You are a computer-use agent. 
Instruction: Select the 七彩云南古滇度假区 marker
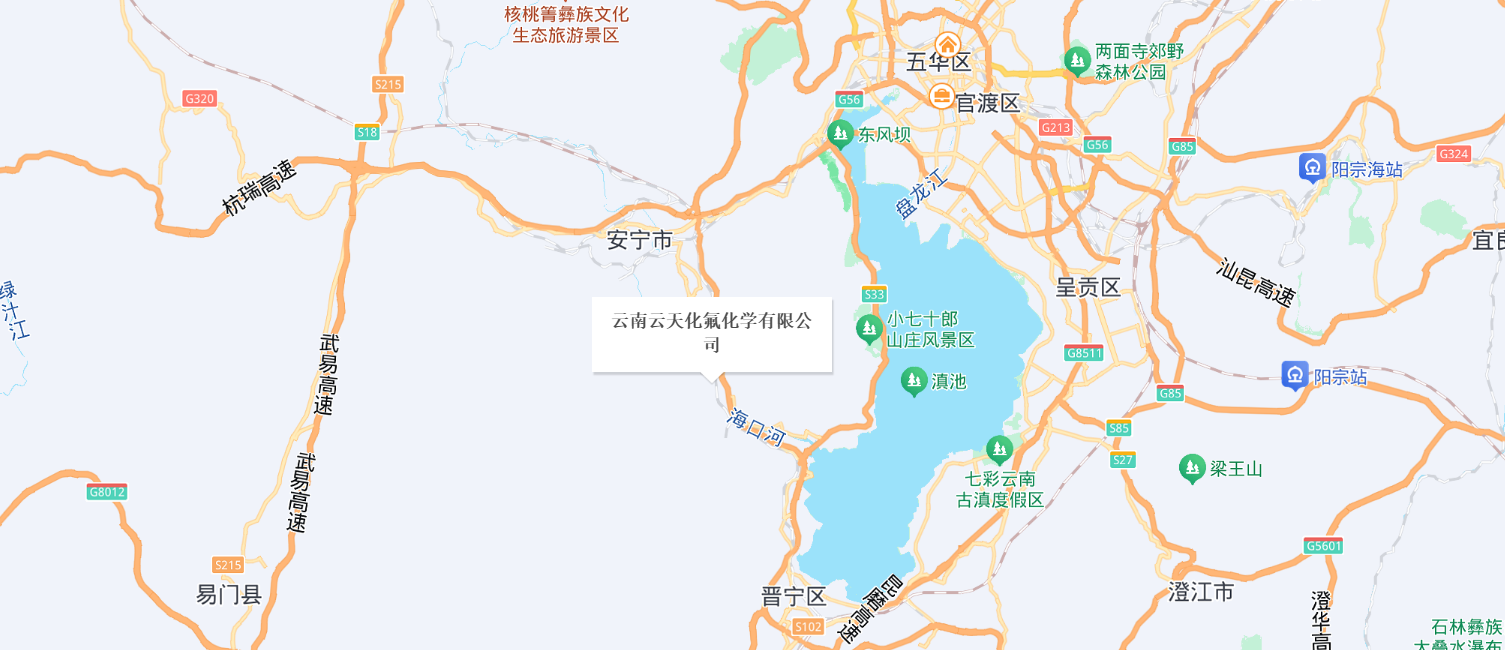click(999, 449)
